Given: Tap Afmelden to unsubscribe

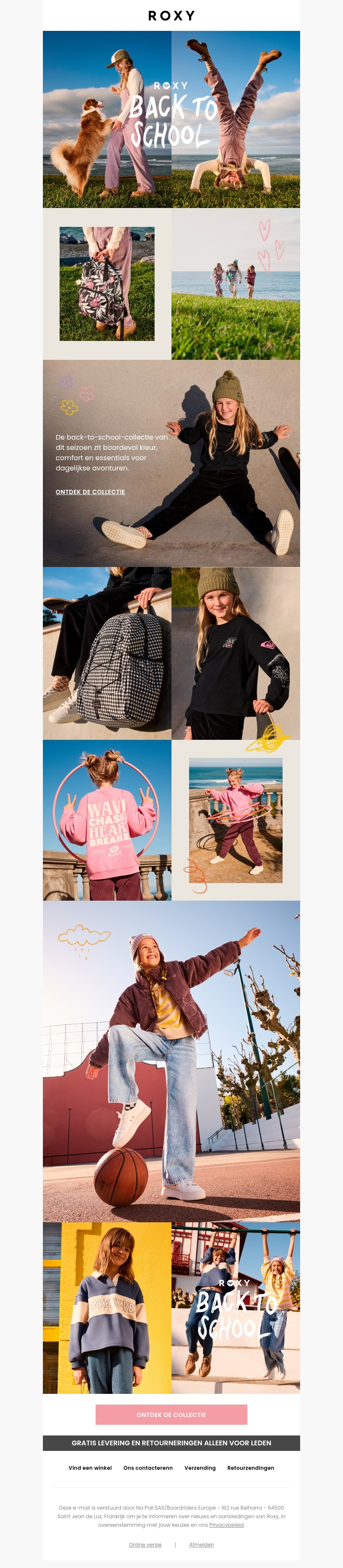Looking at the screenshot, I should coord(202,1544).
